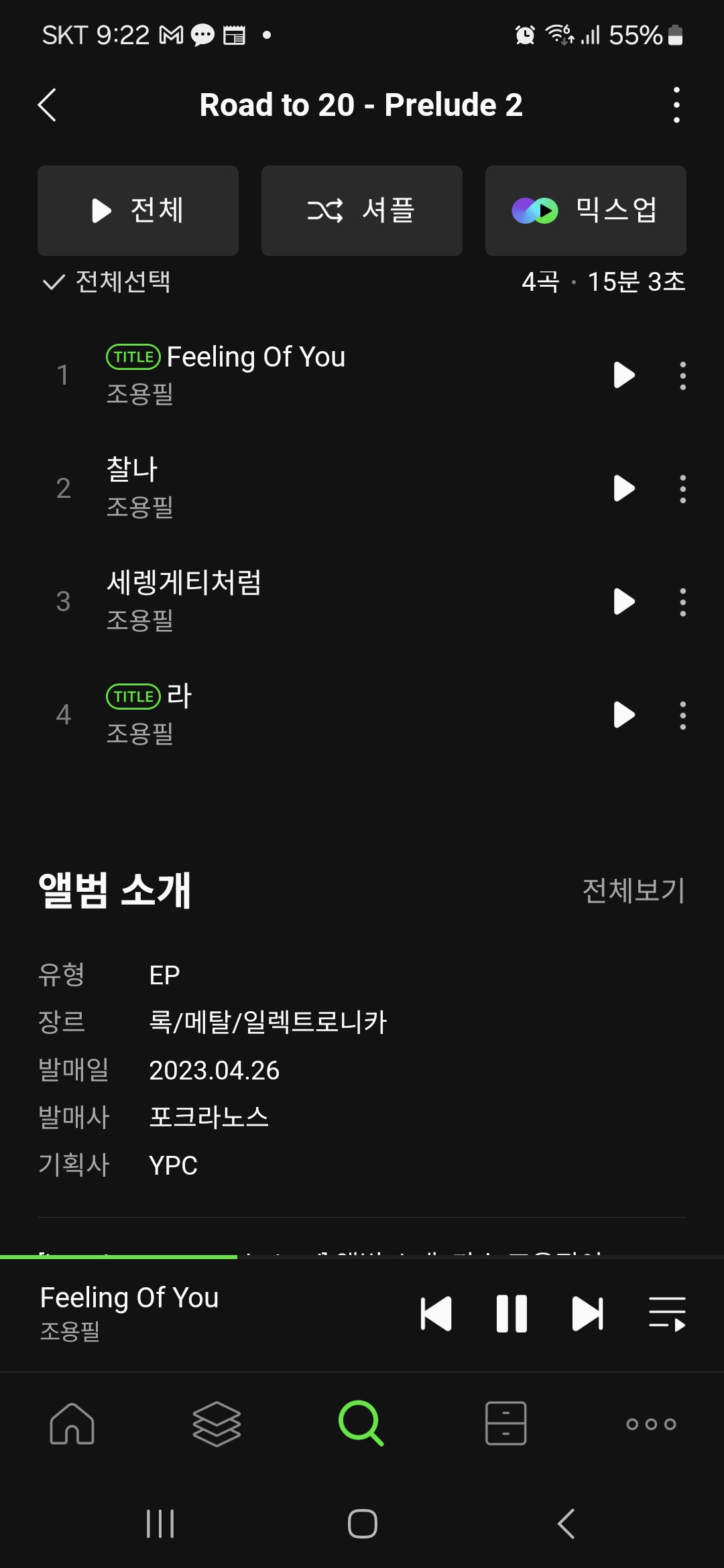724x1568 pixels.
Task: View full album intro via 전체보기
Action: coord(633,891)
